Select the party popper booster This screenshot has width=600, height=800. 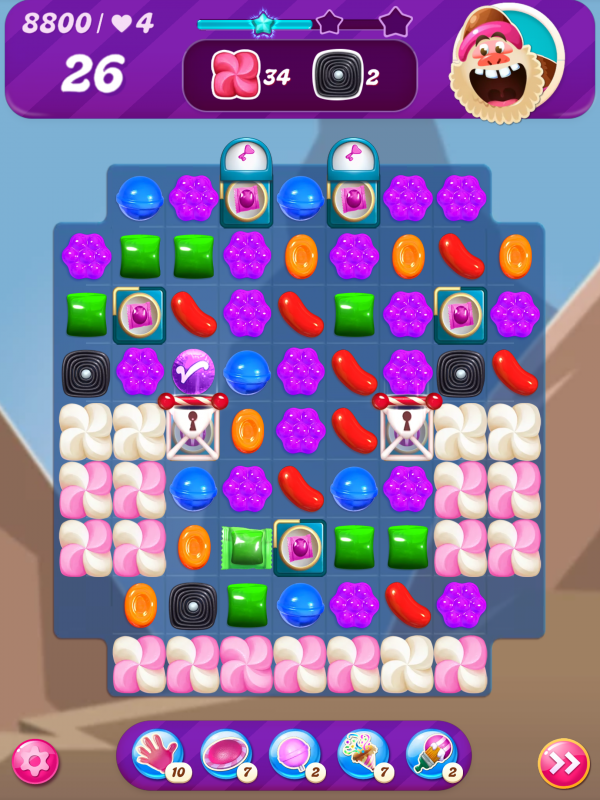click(362, 755)
